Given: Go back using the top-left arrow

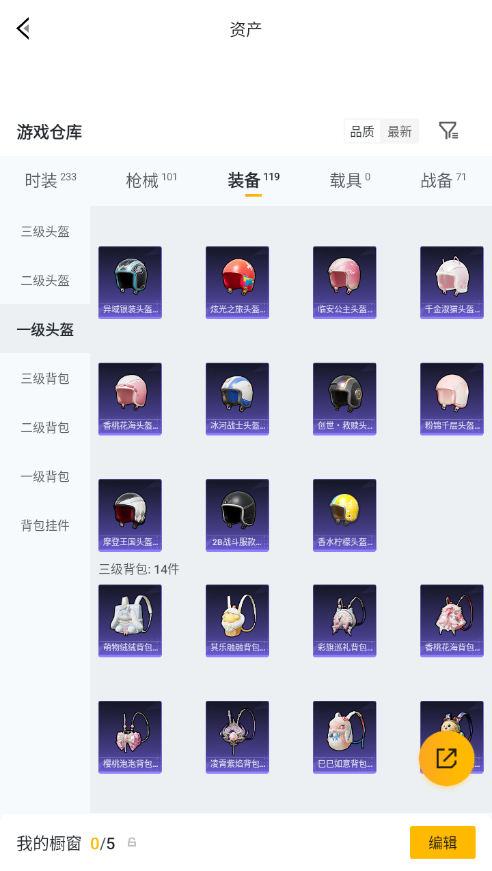Looking at the screenshot, I should (23, 28).
